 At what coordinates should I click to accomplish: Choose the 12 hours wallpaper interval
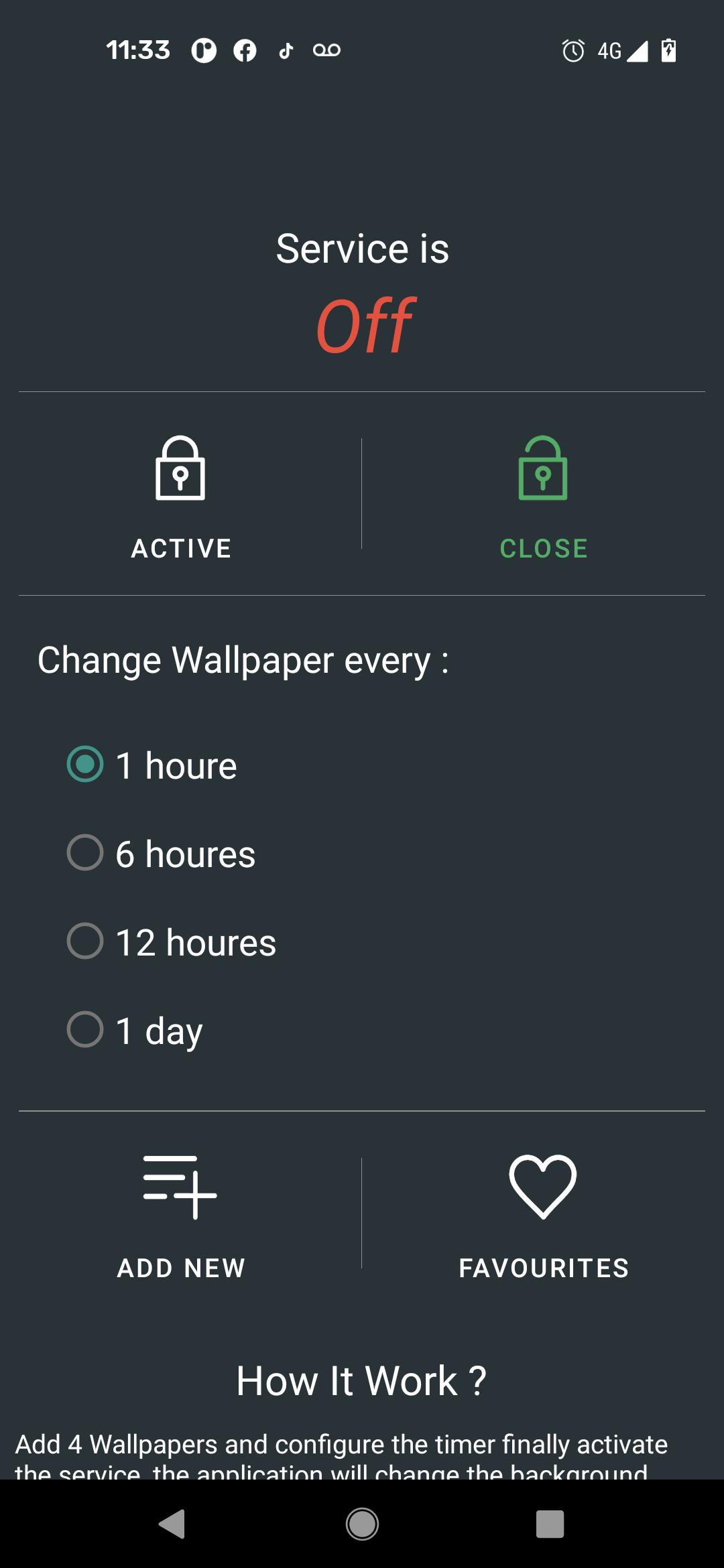[x=84, y=941]
